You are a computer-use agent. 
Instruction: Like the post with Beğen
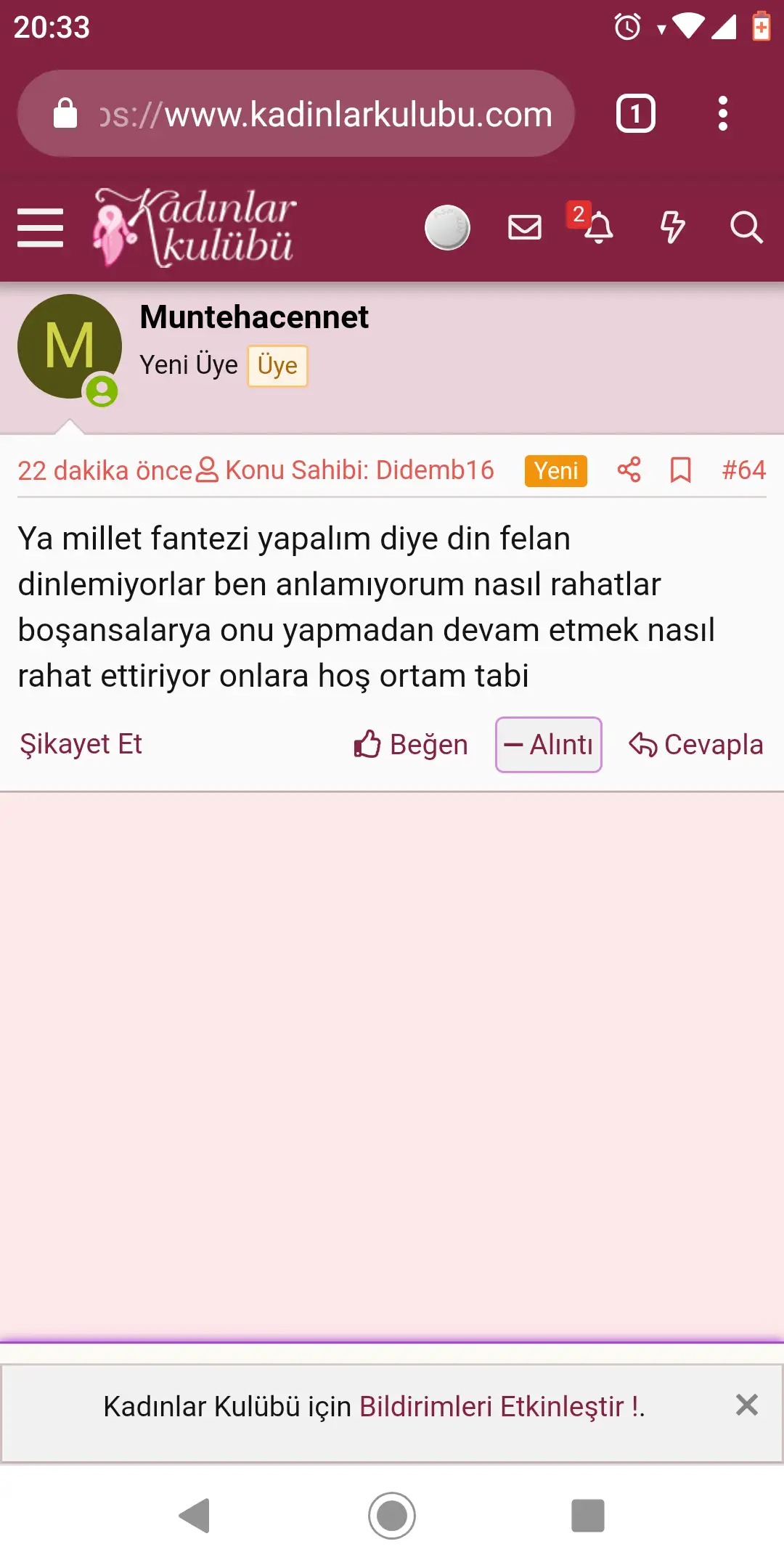click(x=411, y=744)
